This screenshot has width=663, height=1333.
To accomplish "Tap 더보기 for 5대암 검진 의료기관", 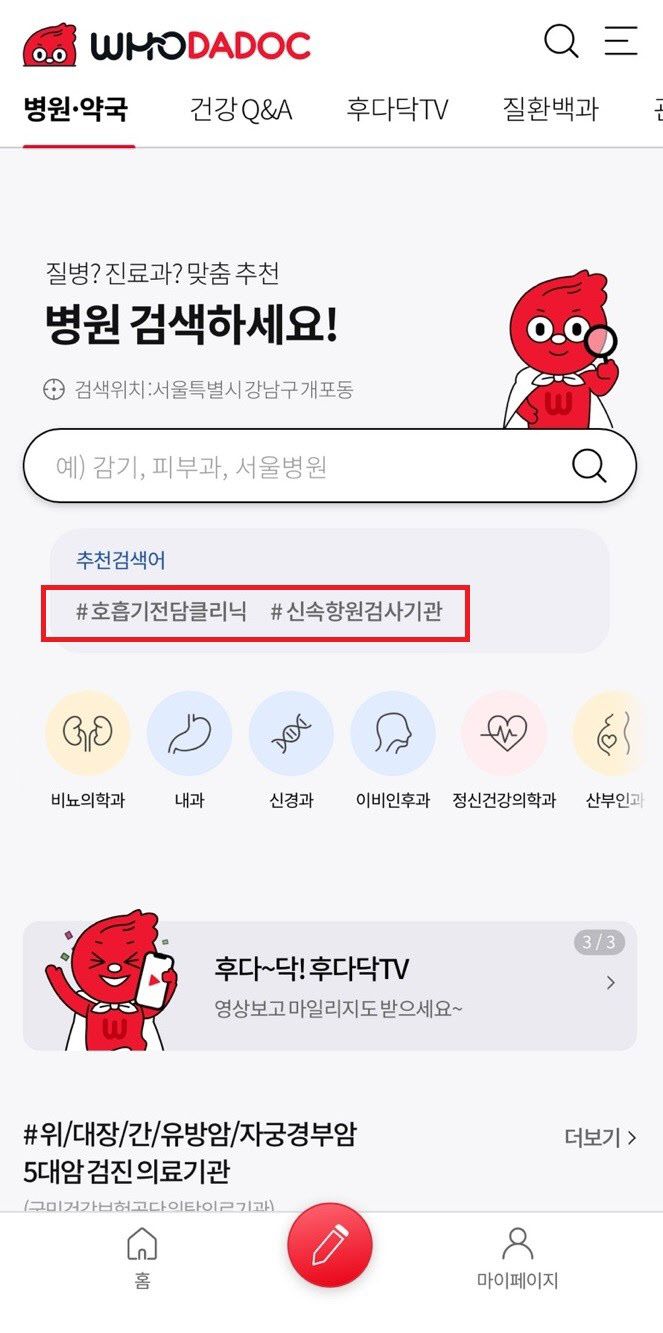I will point(600,1138).
